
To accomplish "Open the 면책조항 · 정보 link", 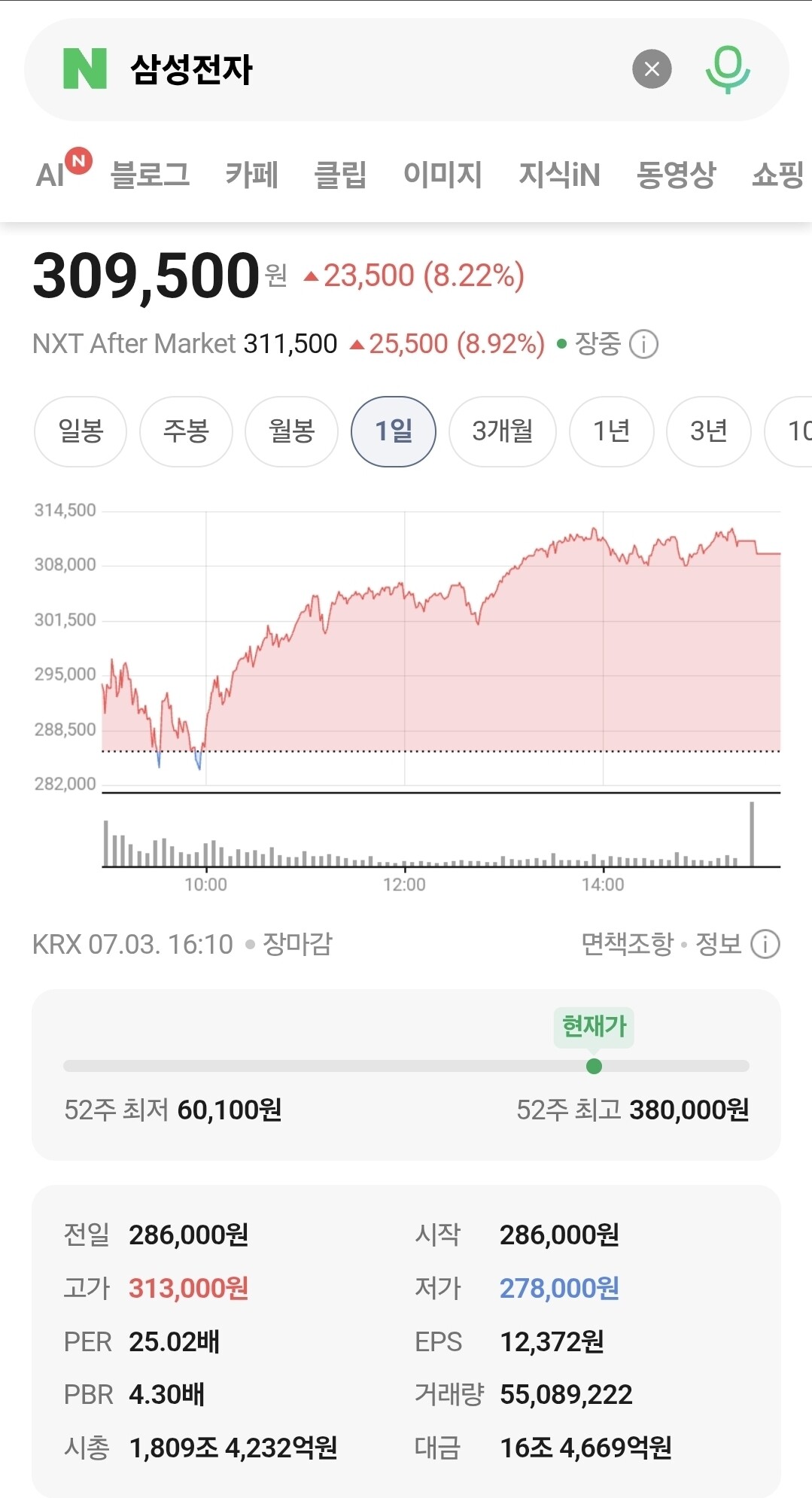I will coord(680,944).
